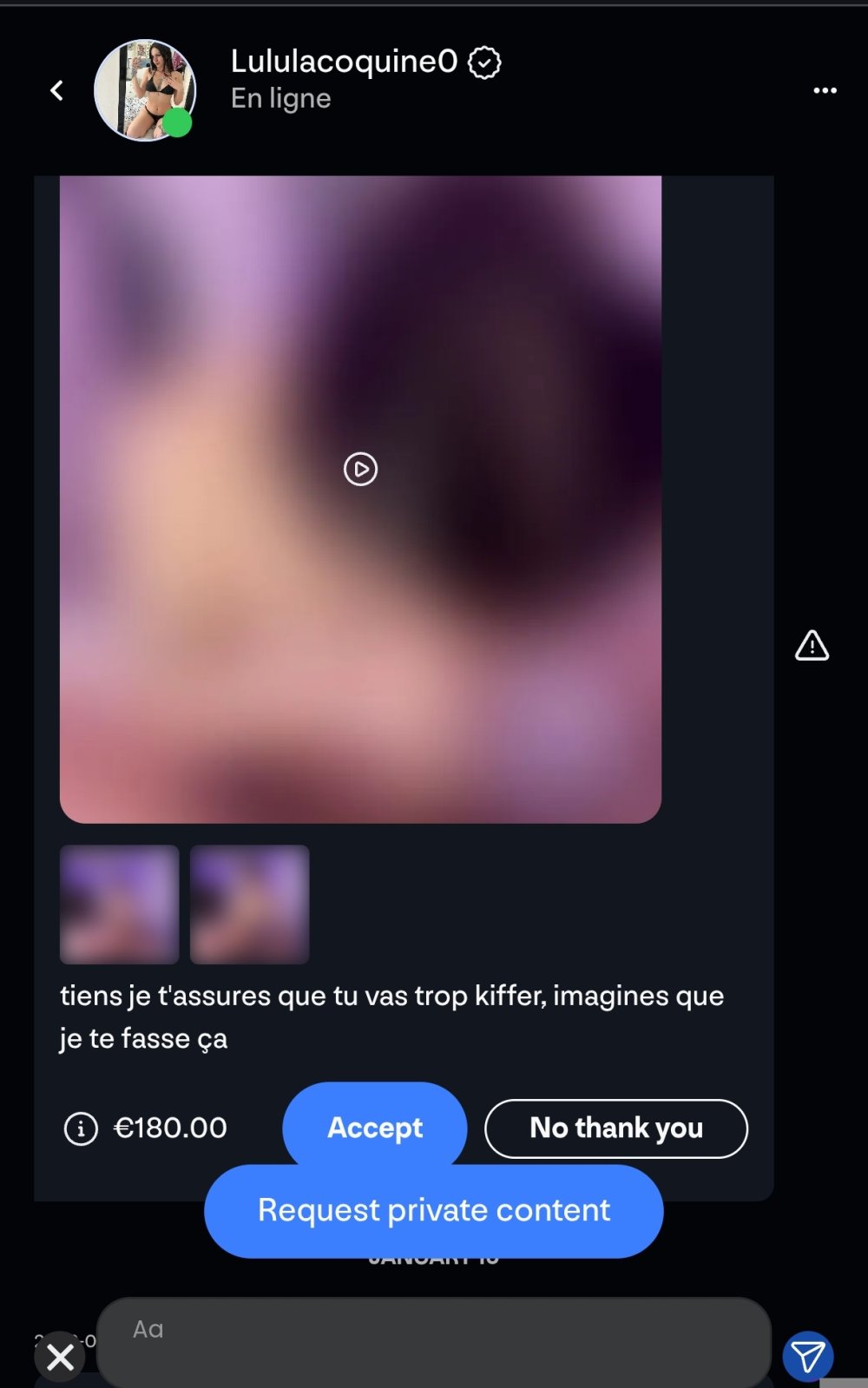
Task: Open the three-dot overflow menu
Action: click(825, 90)
